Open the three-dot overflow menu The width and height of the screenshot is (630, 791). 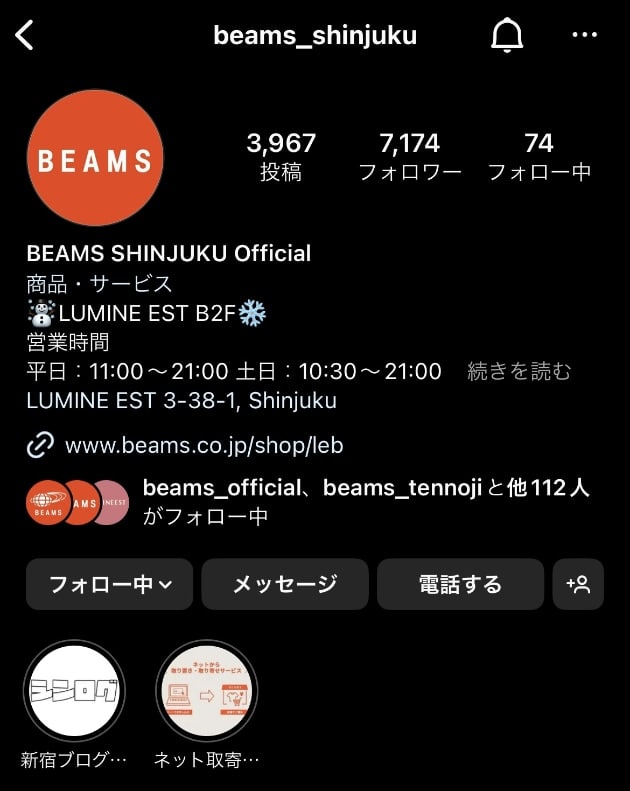pos(584,36)
